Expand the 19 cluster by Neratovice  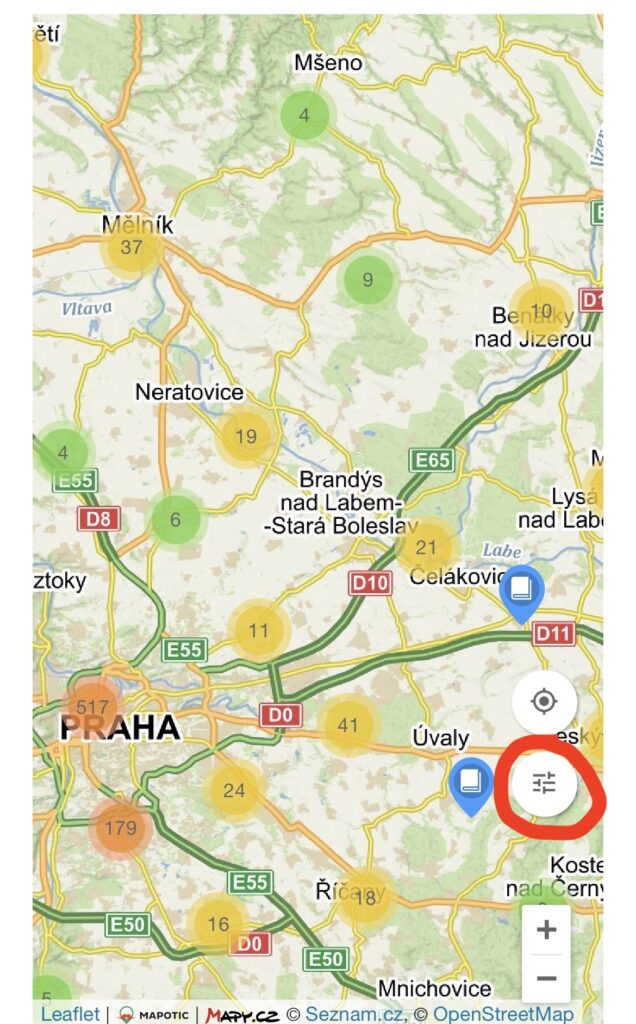(246, 436)
